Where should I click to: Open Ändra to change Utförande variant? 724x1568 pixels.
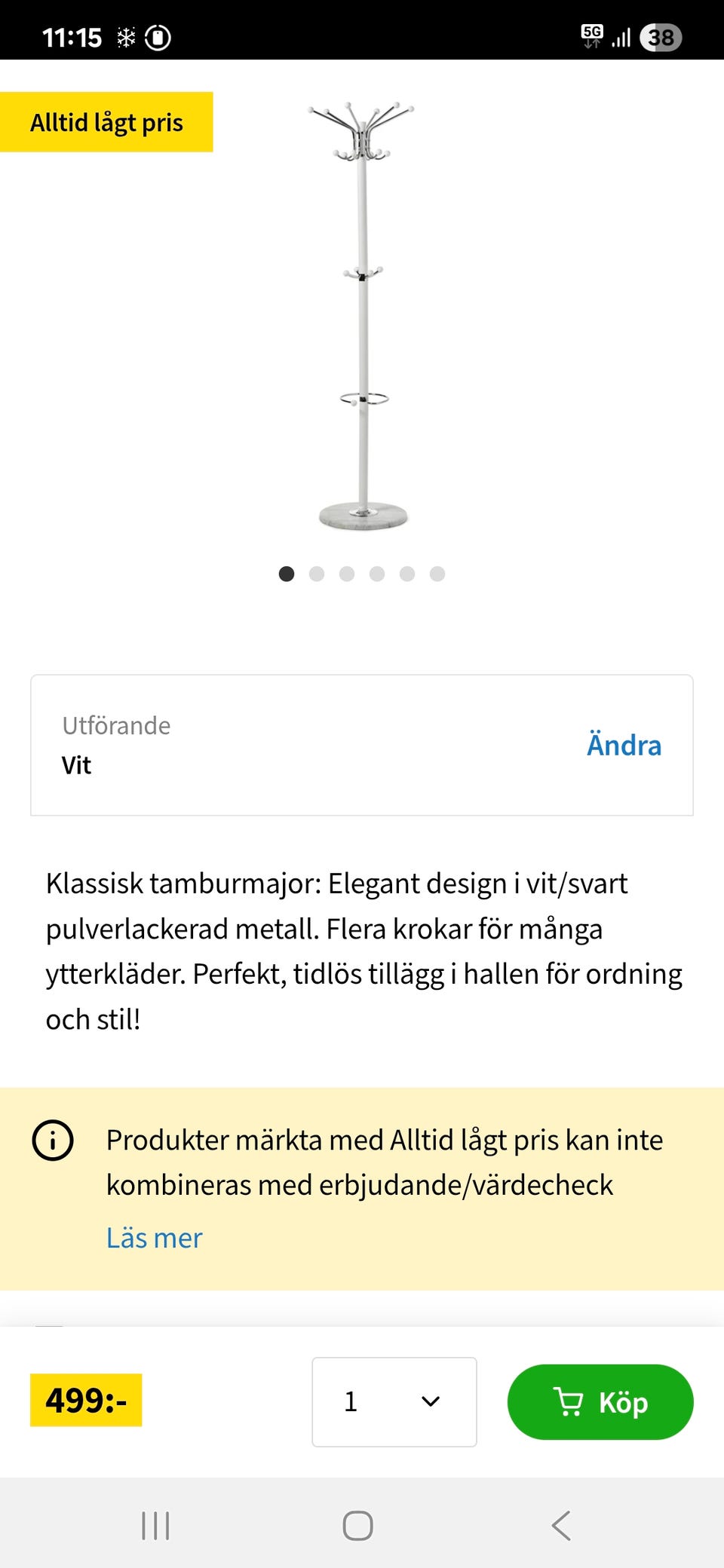tap(624, 745)
